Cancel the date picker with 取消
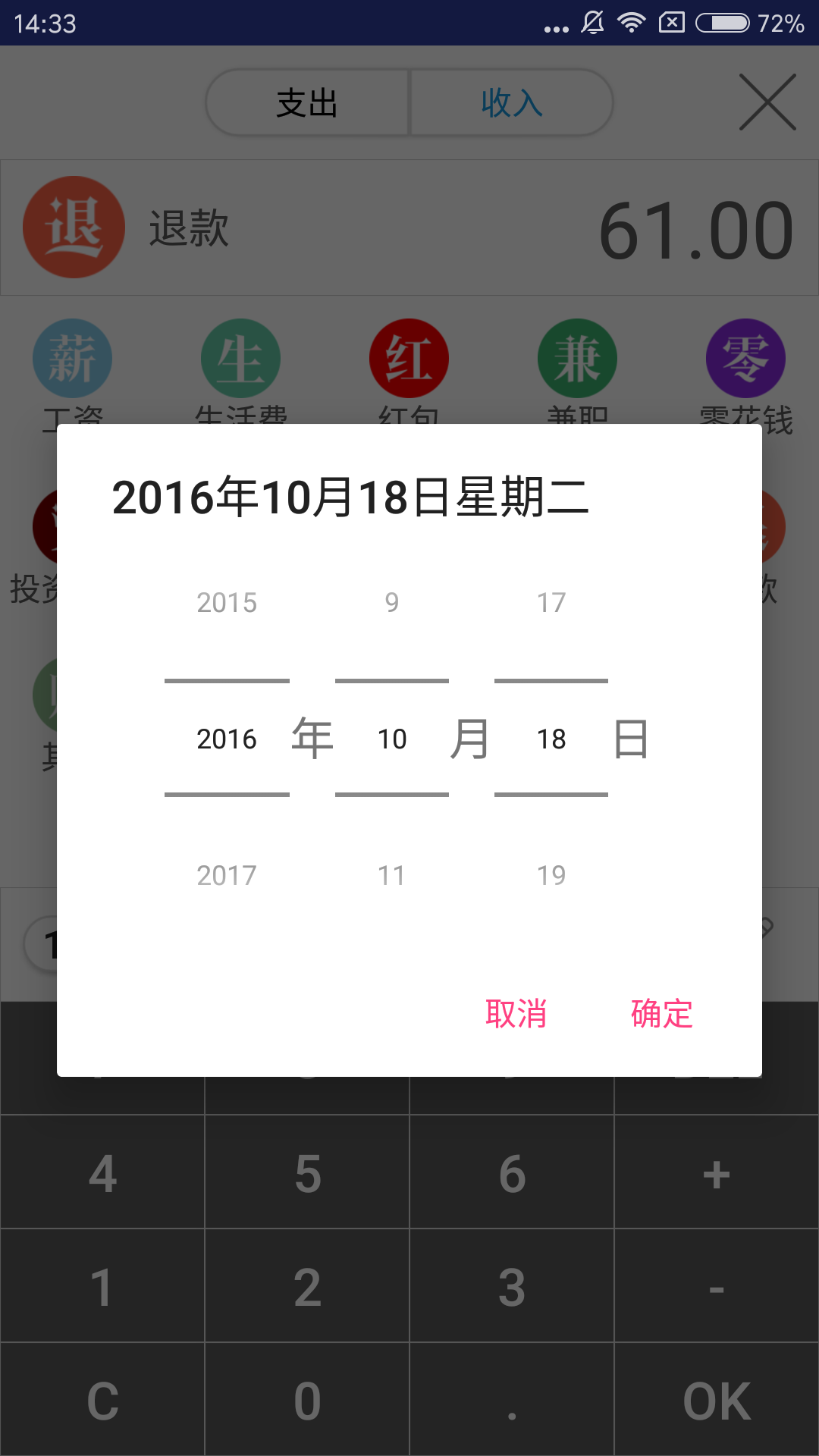The width and height of the screenshot is (819, 1456). coord(516,1014)
